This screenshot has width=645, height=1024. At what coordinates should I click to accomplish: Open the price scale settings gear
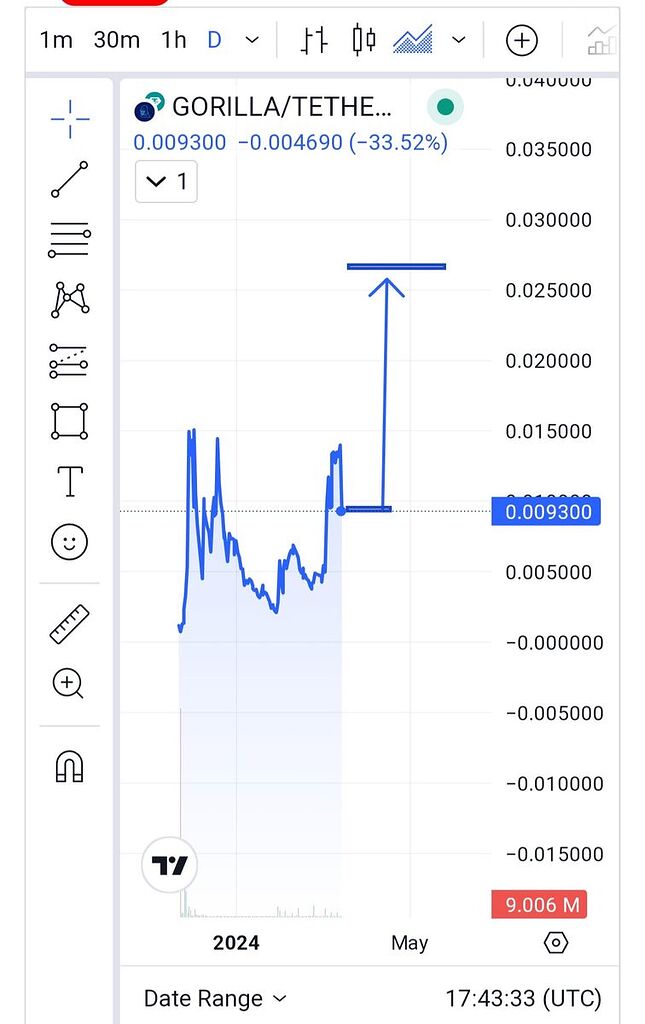556,942
